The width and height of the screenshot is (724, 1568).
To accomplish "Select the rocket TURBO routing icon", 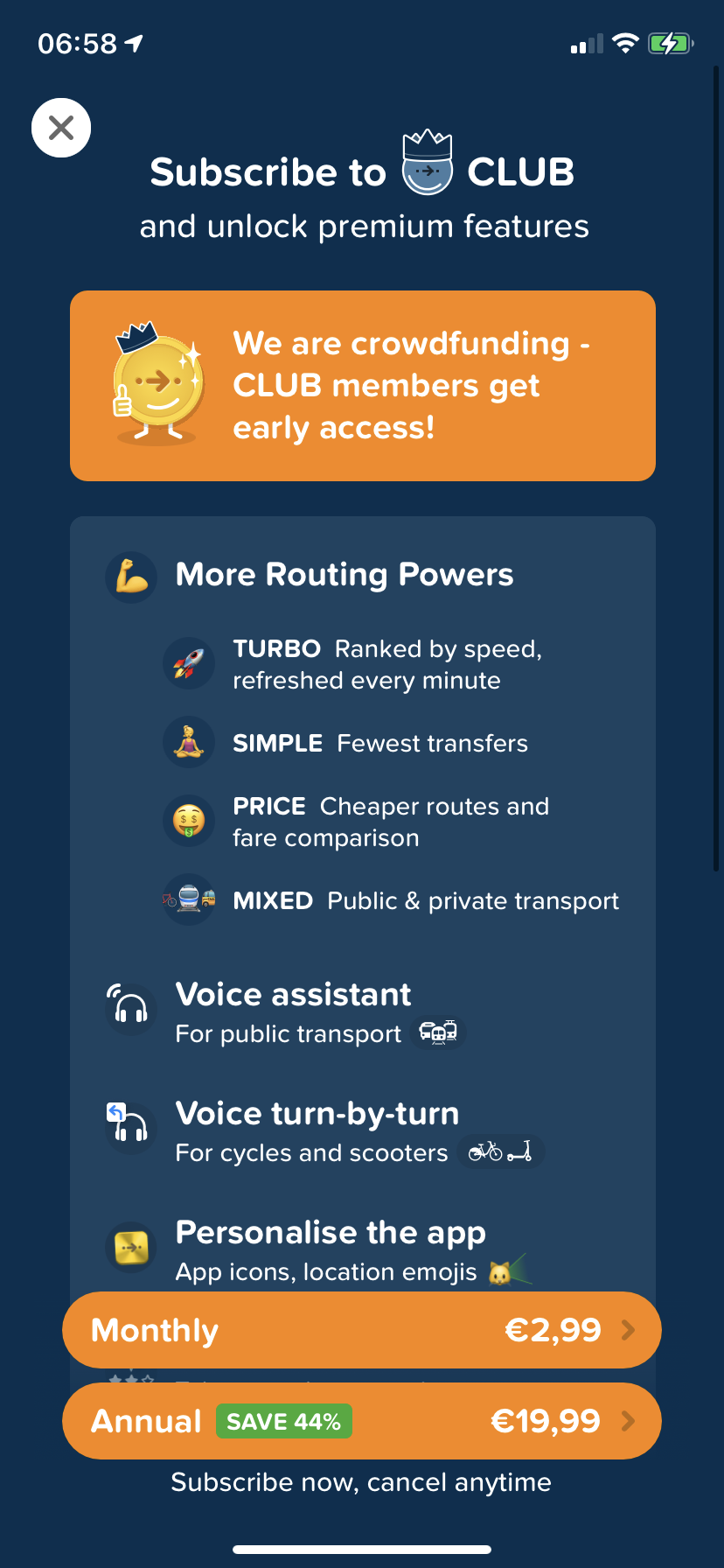I will click(189, 662).
